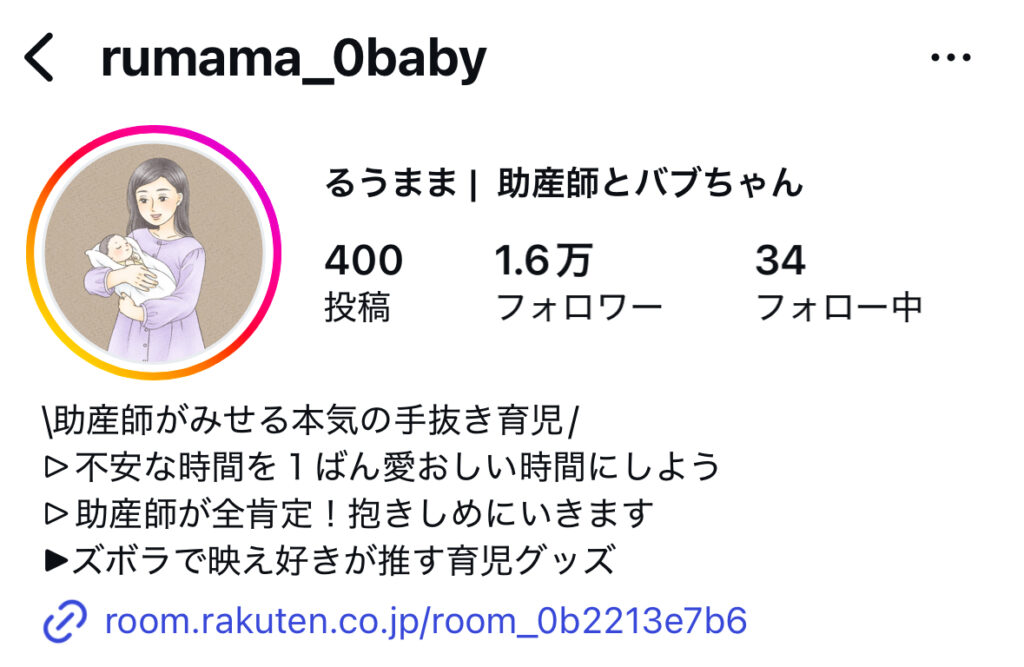
Task: View the story from the profile picture
Action: click(153, 253)
